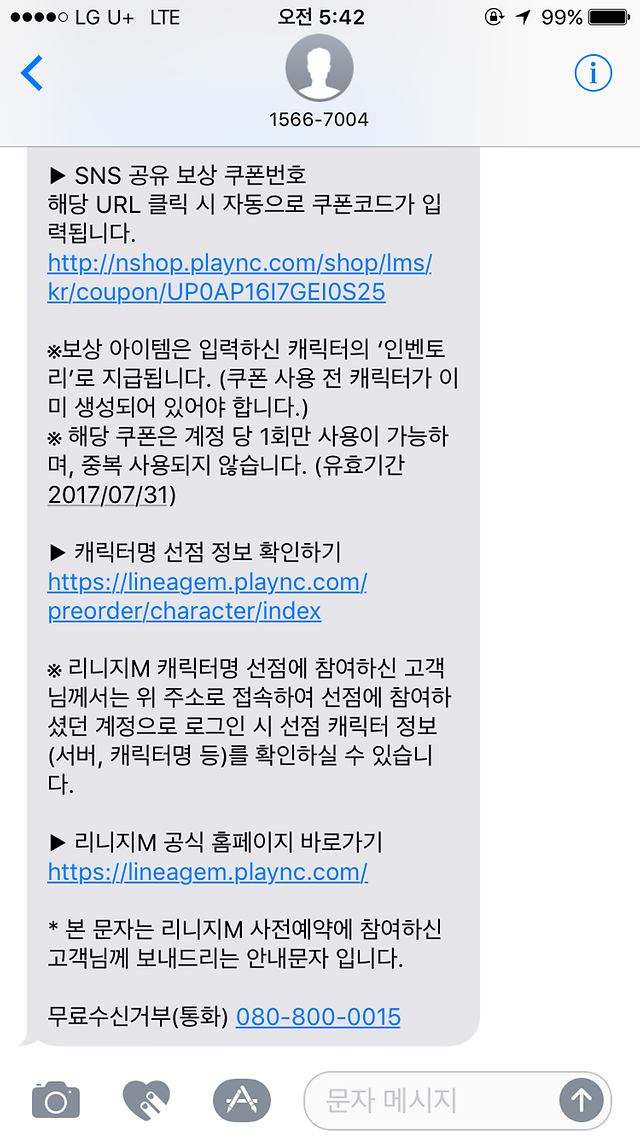The width and height of the screenshot is (640, 1138).
Task: Open the camera to attach a photo
Action: pos(55,1101)
